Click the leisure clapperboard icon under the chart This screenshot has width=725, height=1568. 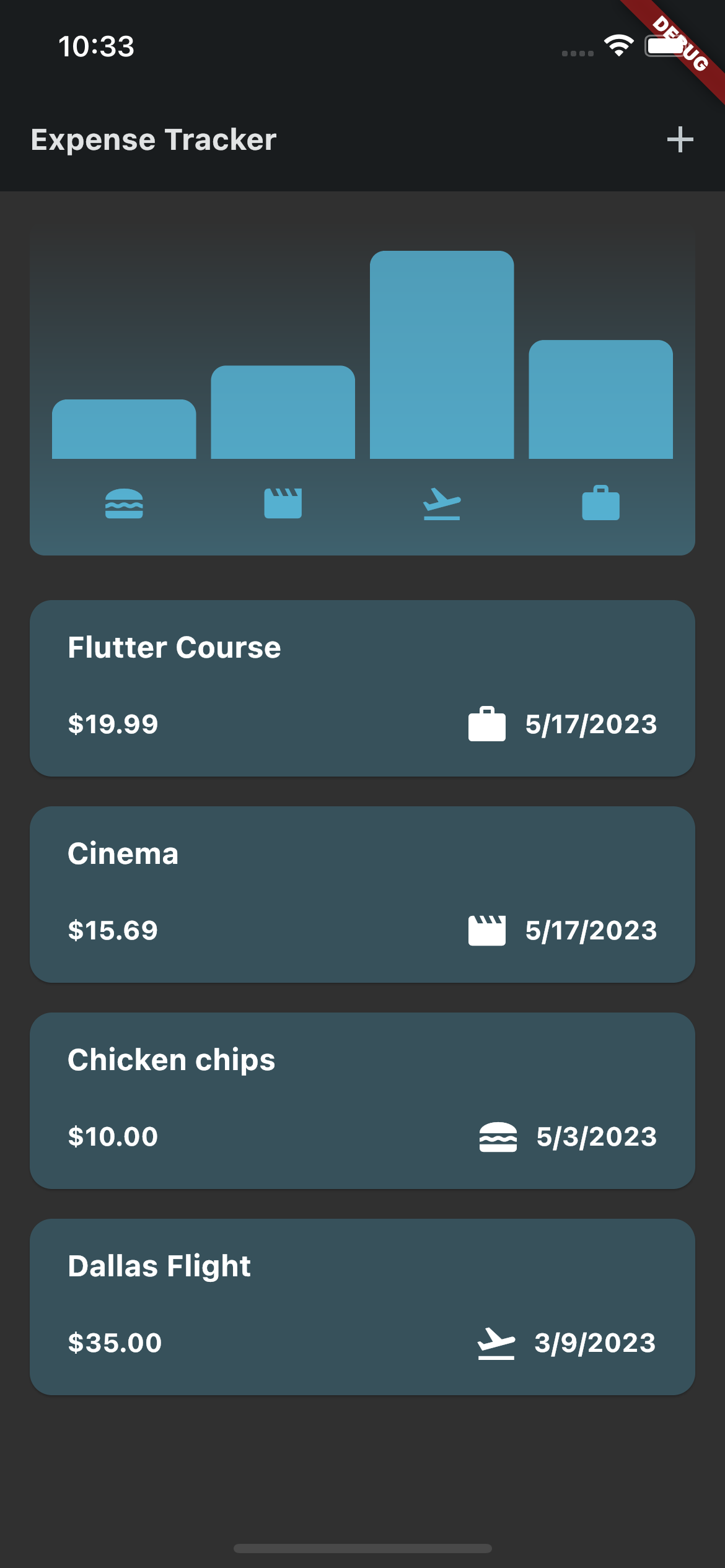pyautogui.click(x=283, y=503)
